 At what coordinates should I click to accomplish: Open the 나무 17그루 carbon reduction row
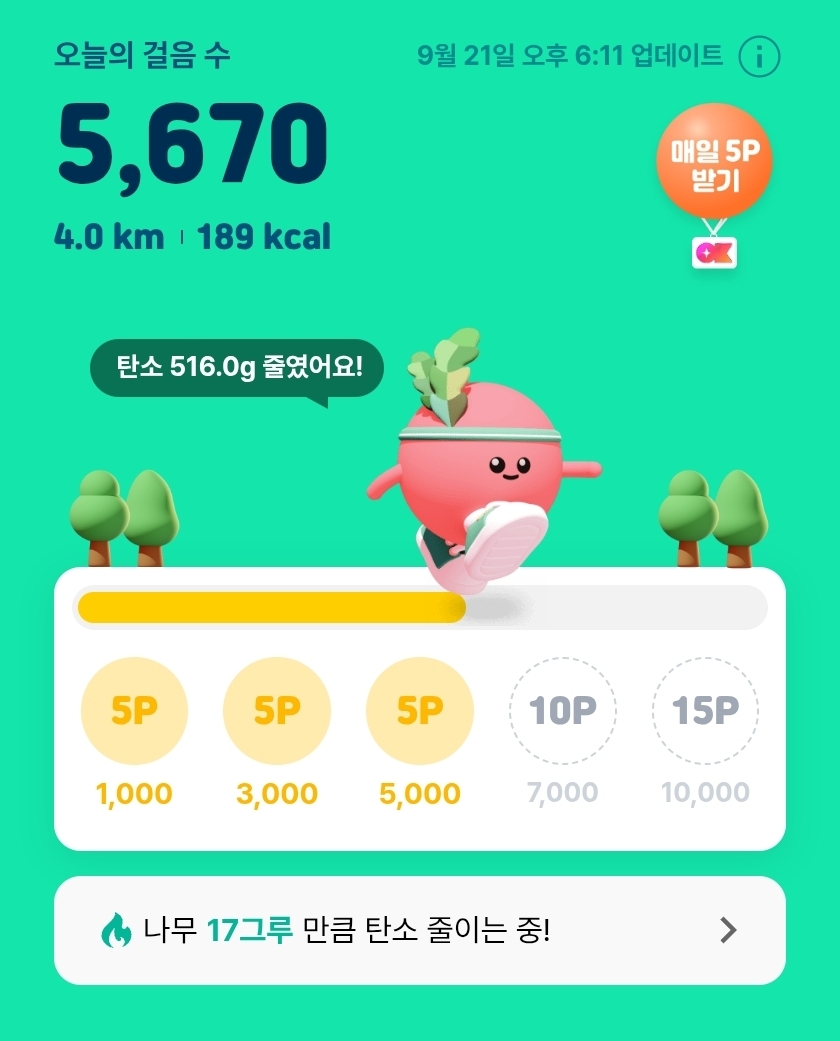[420, 931]
